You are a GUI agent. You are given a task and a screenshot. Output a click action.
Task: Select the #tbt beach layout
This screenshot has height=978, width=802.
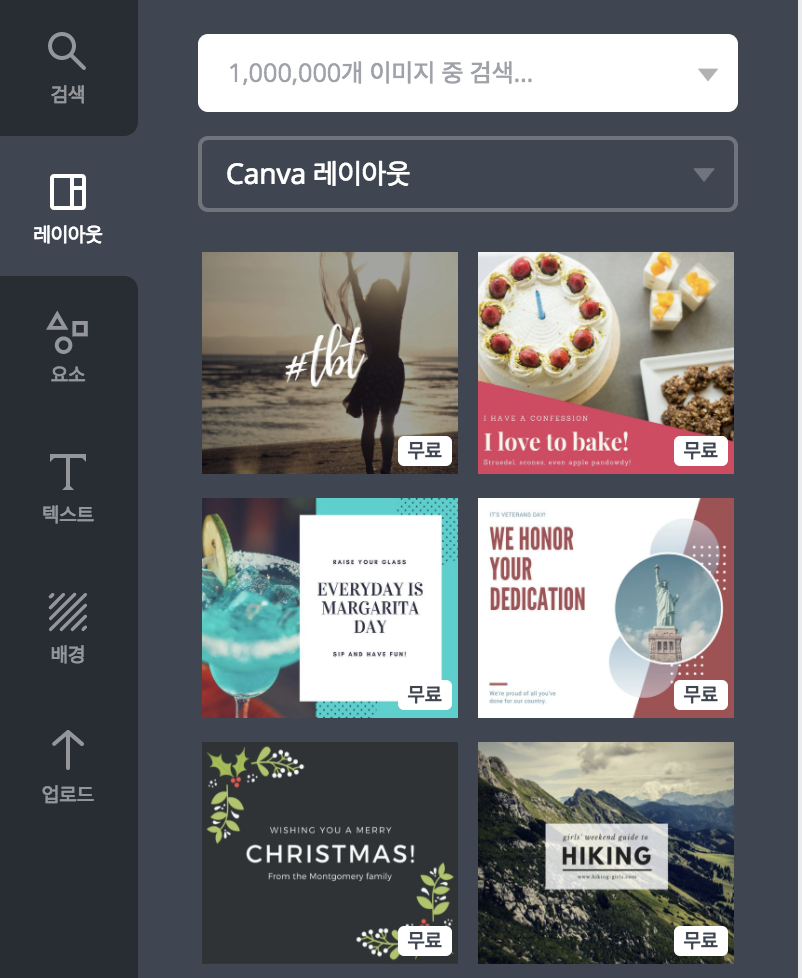(x=329, y=362)
